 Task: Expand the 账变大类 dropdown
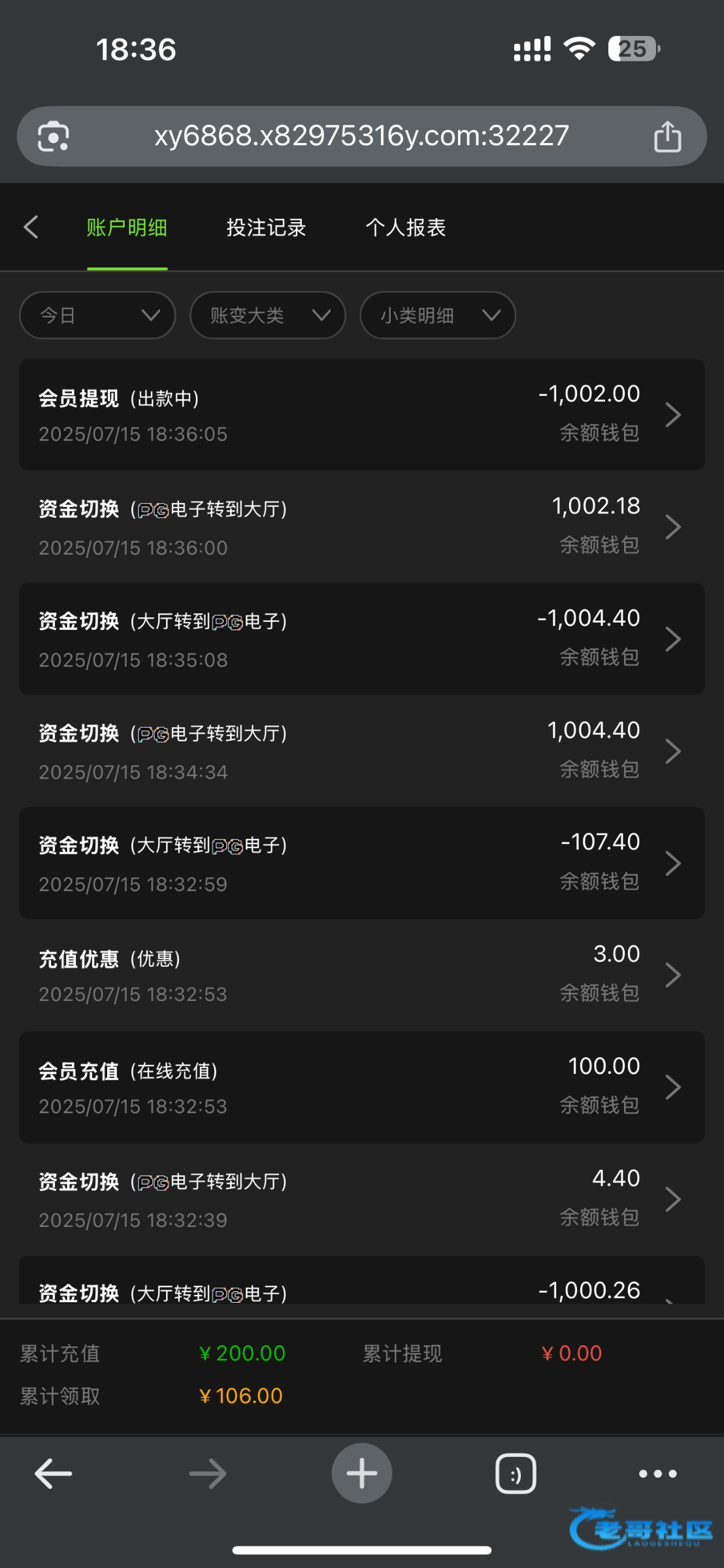point(268,315)
